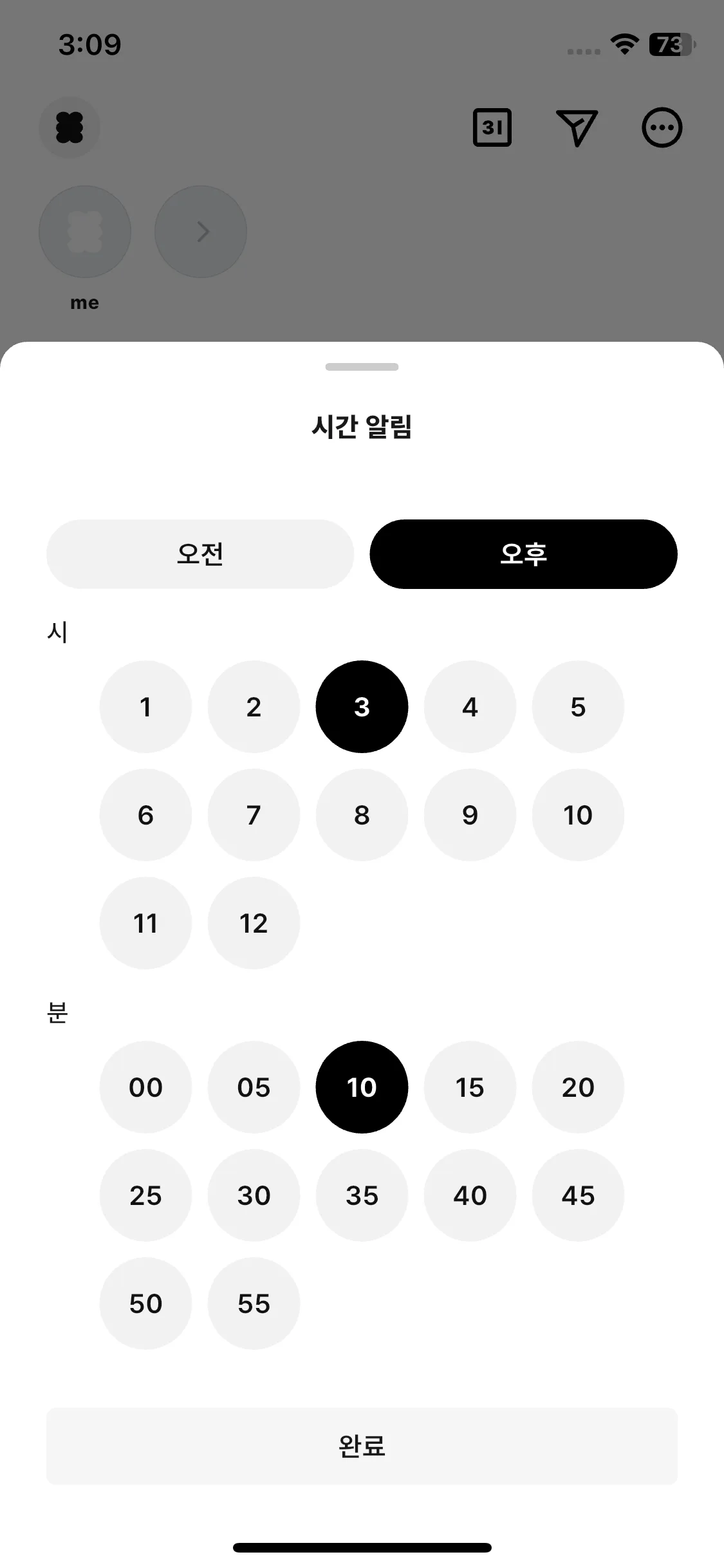
Task: Select 오후 (PM) option
Action: coord(523,554)
